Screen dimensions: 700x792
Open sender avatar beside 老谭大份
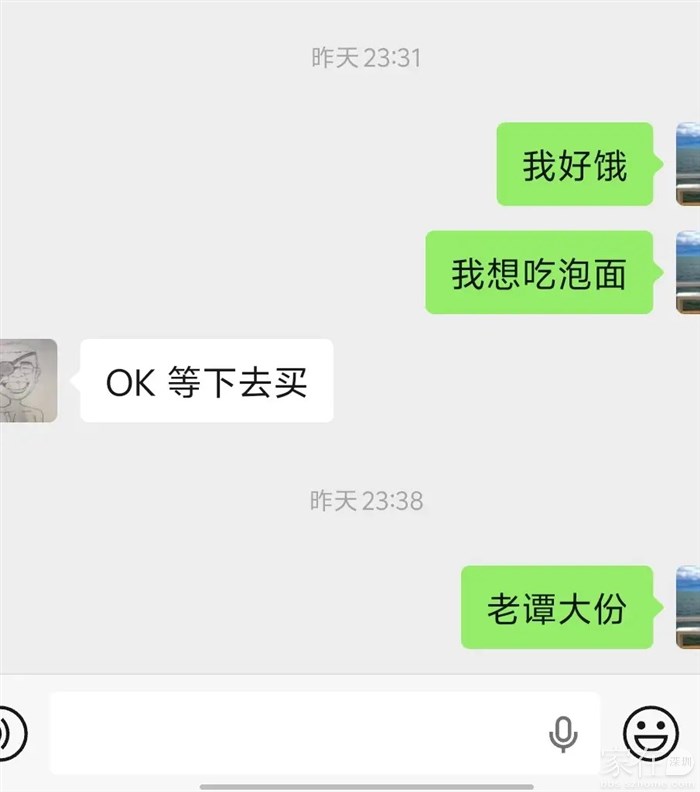[688, 607]
